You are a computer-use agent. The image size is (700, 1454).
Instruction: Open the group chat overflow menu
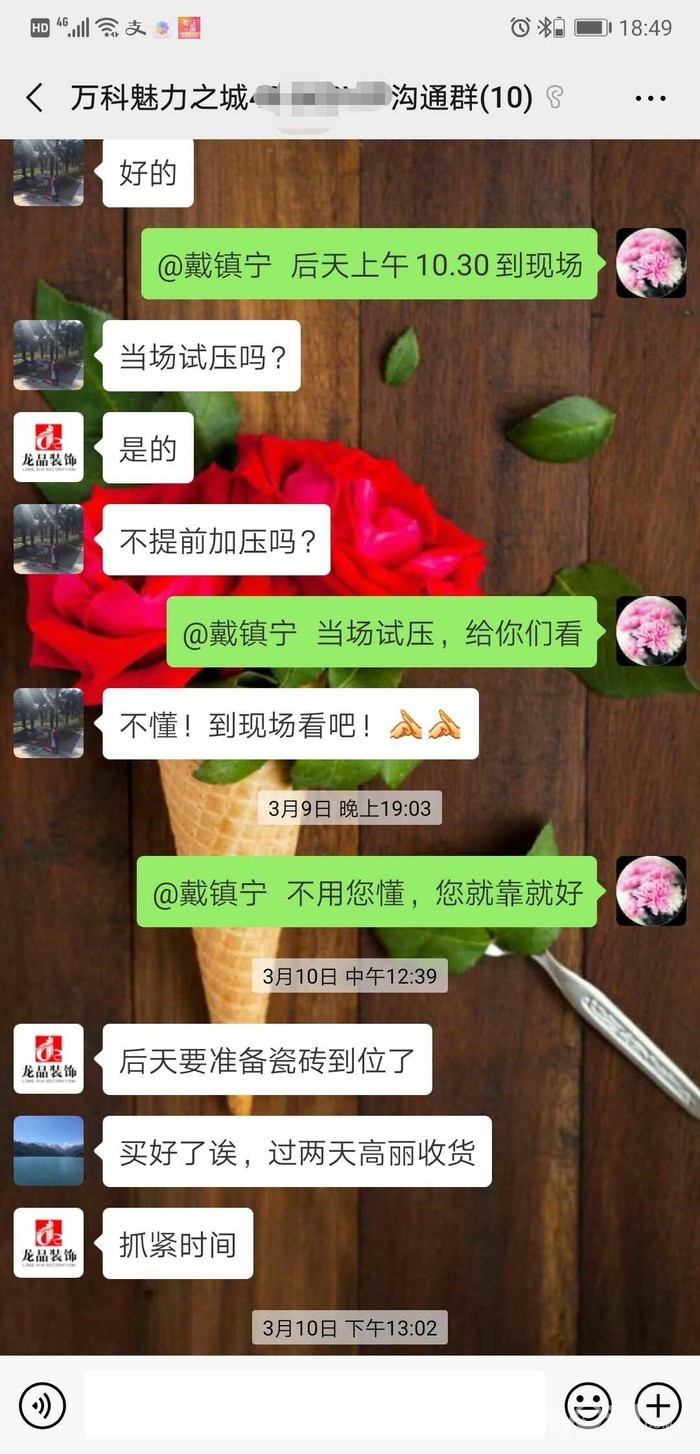click(650, 98)
